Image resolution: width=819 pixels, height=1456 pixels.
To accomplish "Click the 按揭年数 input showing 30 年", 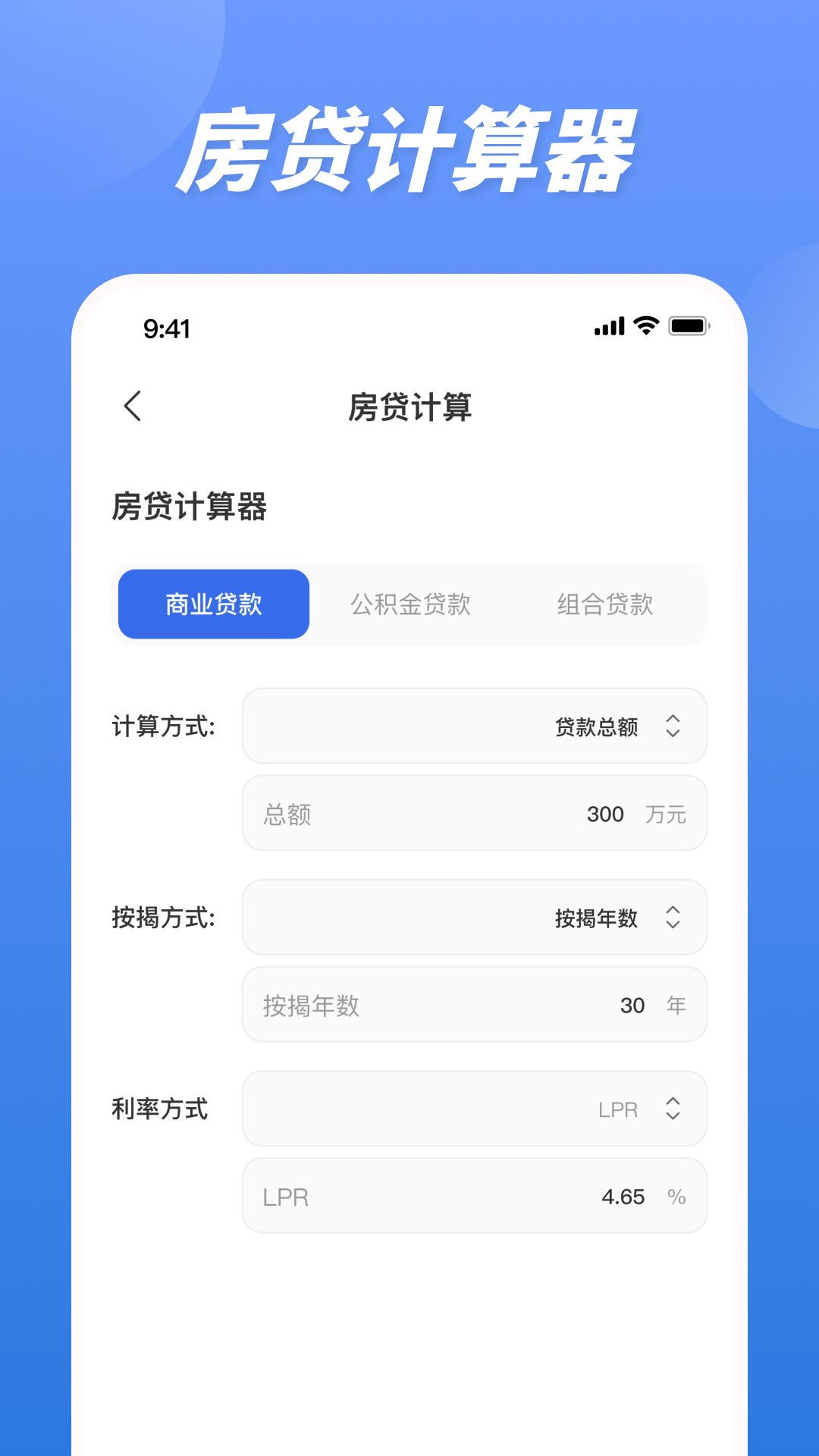I will coord(474,1005).
